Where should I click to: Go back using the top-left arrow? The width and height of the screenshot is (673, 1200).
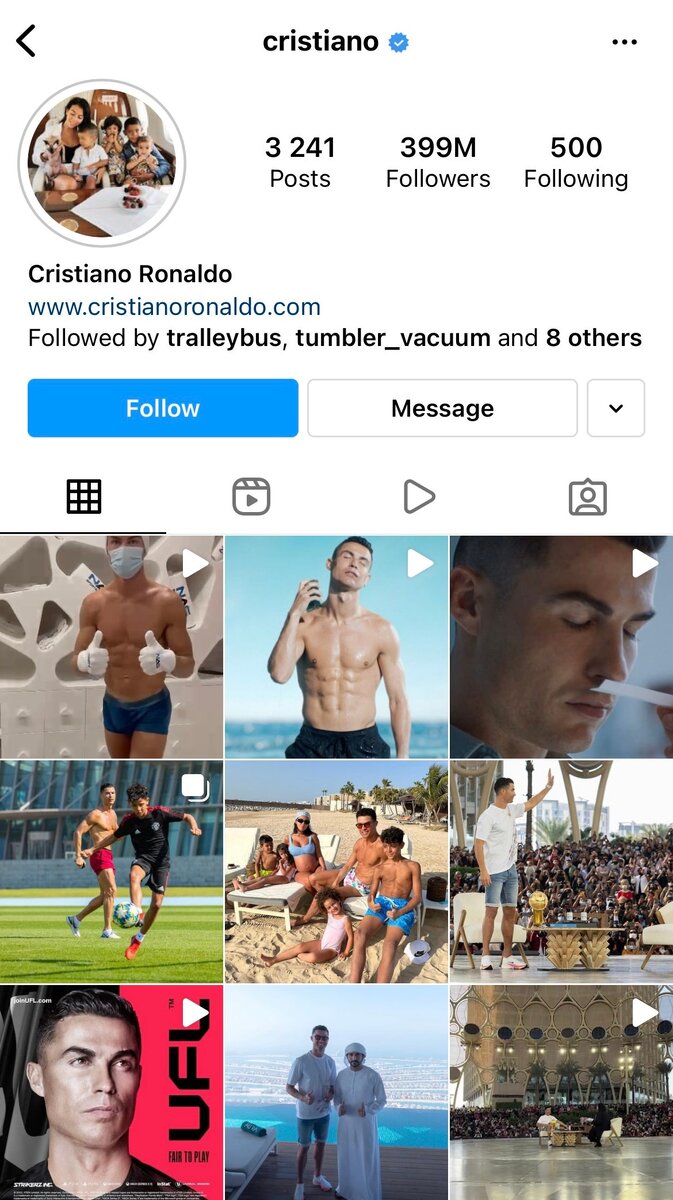[x=26, y=41]
